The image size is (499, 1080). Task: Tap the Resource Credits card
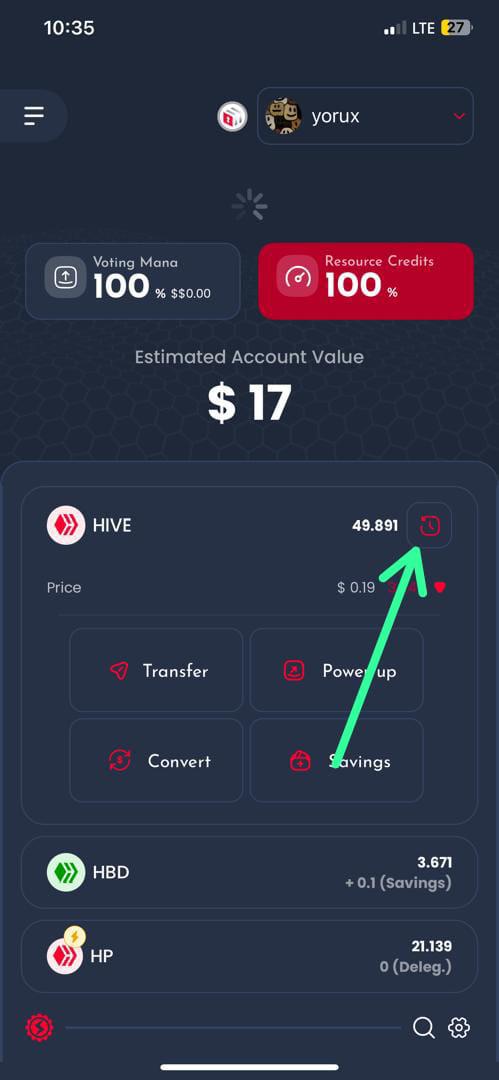pos(366,281)
